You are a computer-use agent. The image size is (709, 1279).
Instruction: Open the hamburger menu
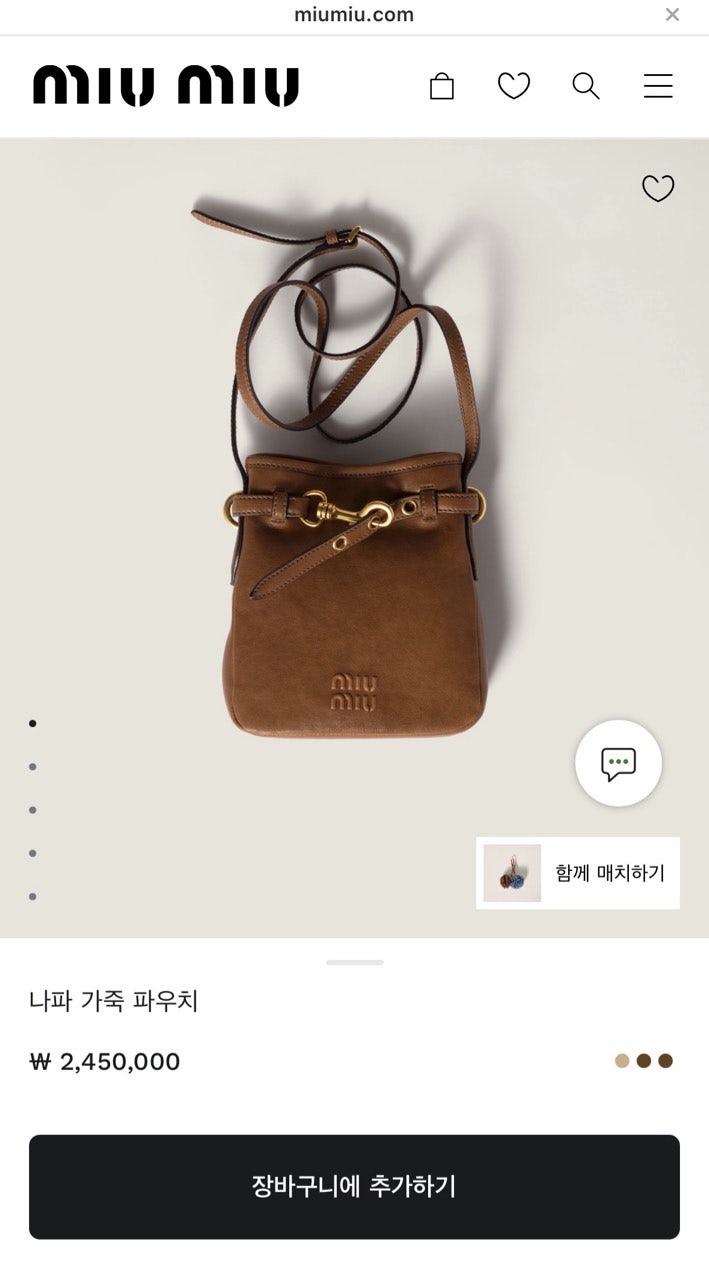coord(658,87)
